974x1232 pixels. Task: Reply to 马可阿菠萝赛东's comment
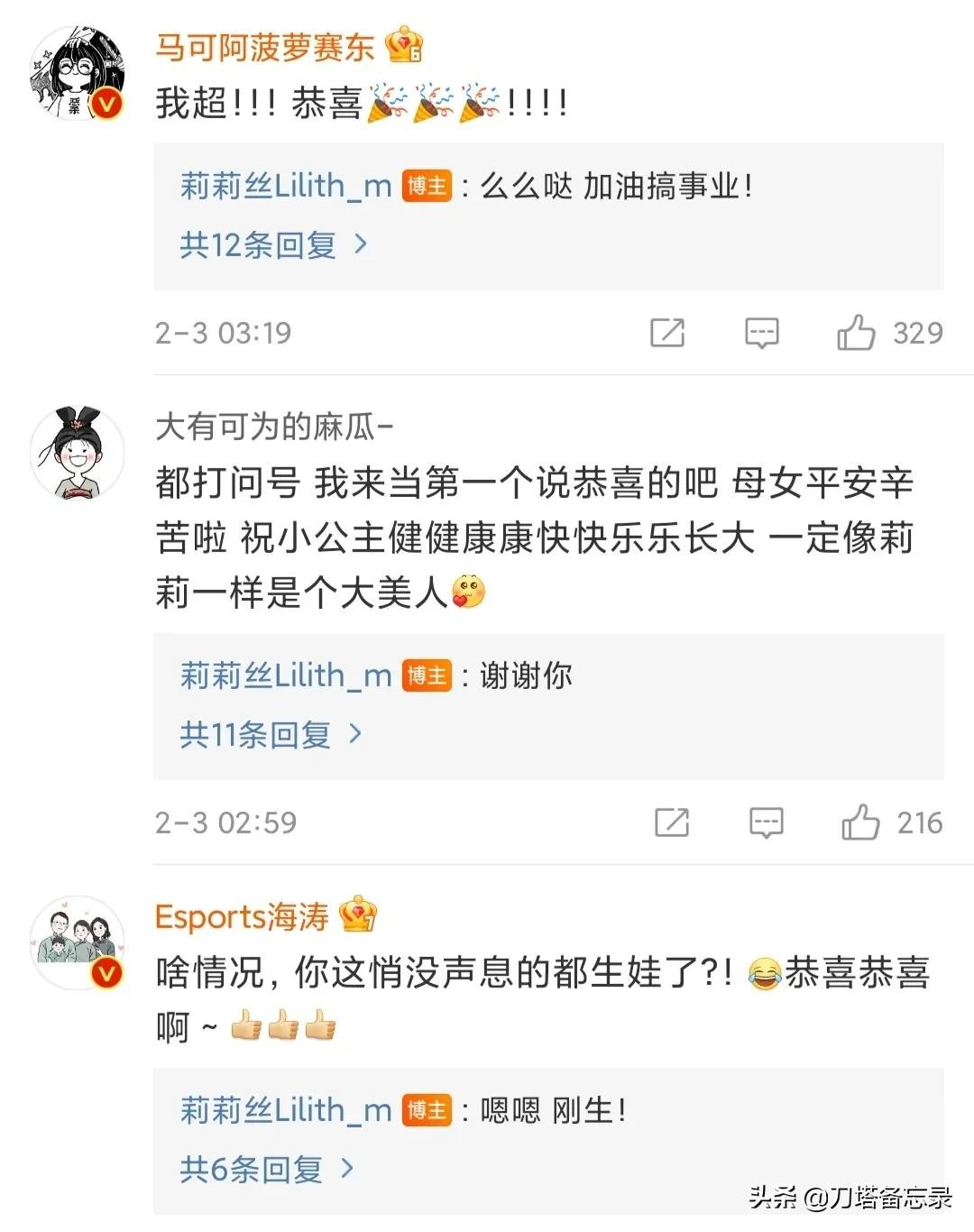762,333
